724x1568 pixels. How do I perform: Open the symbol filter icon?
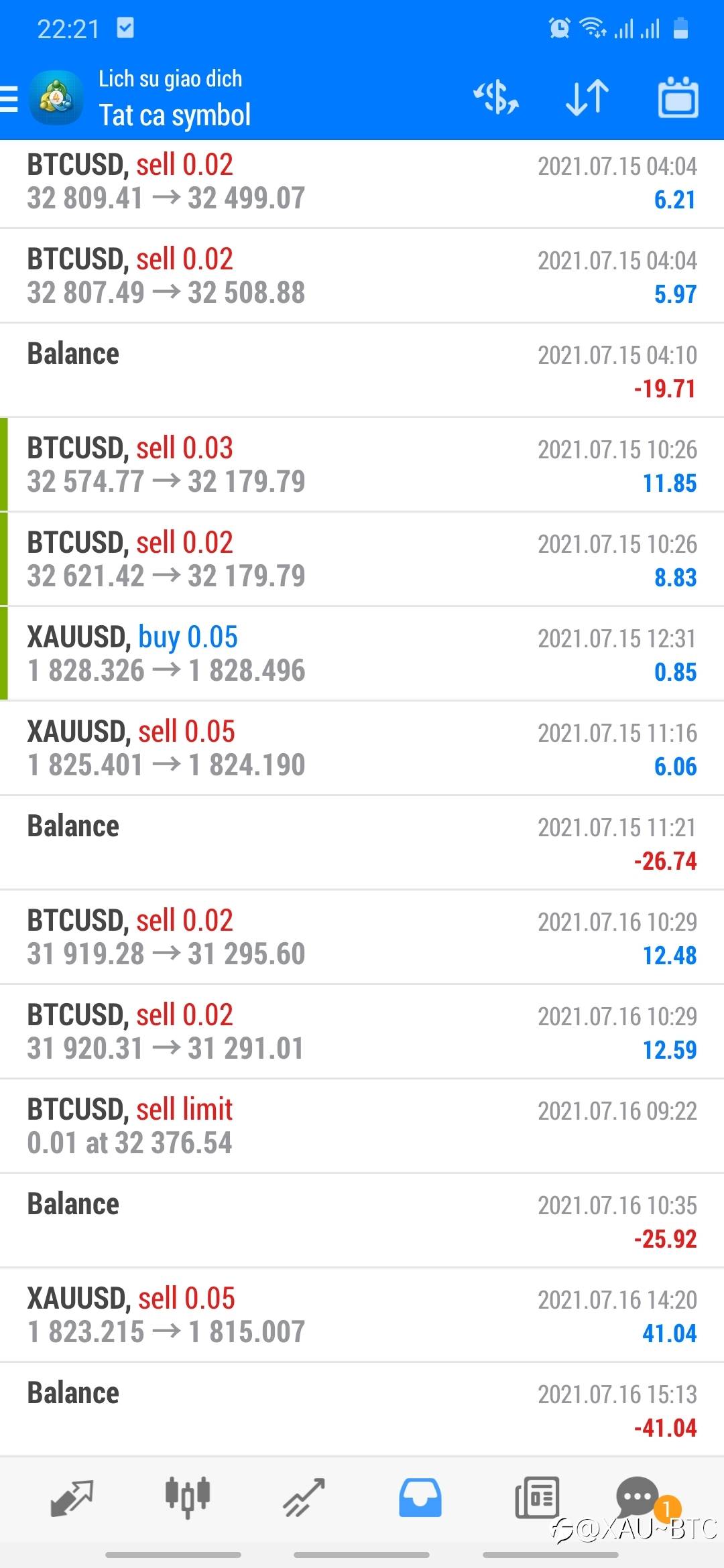(496, 98)
